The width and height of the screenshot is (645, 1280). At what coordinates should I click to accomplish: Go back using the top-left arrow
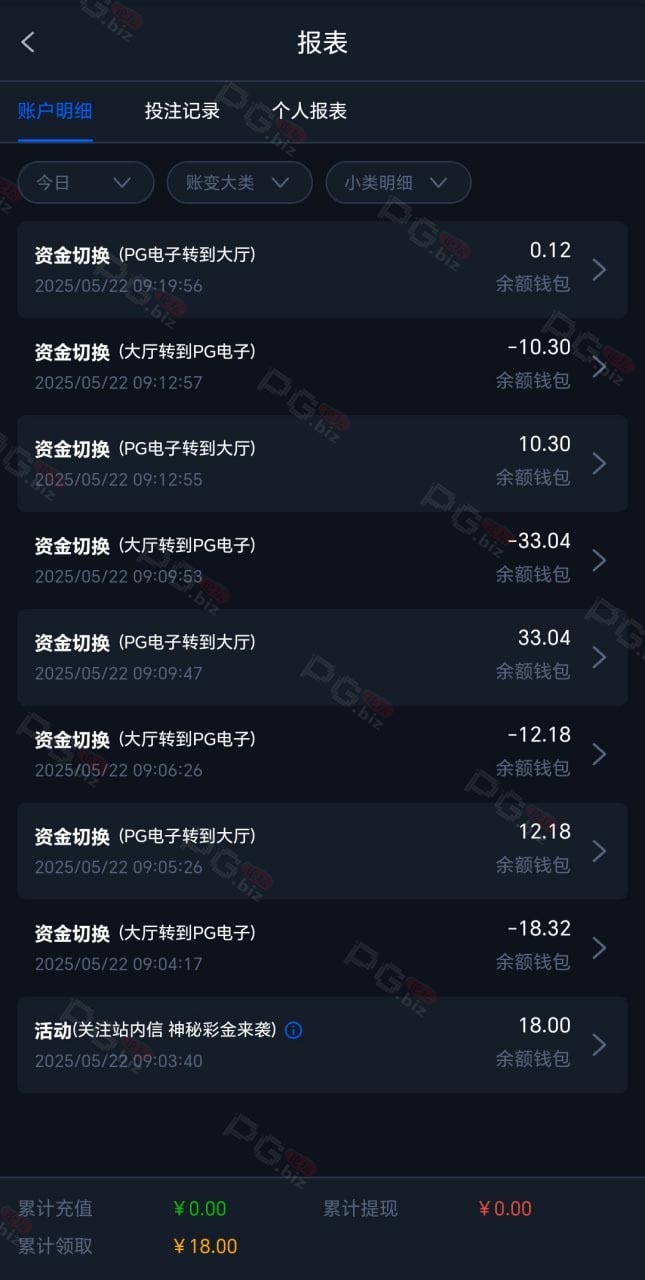pos(28,42)
